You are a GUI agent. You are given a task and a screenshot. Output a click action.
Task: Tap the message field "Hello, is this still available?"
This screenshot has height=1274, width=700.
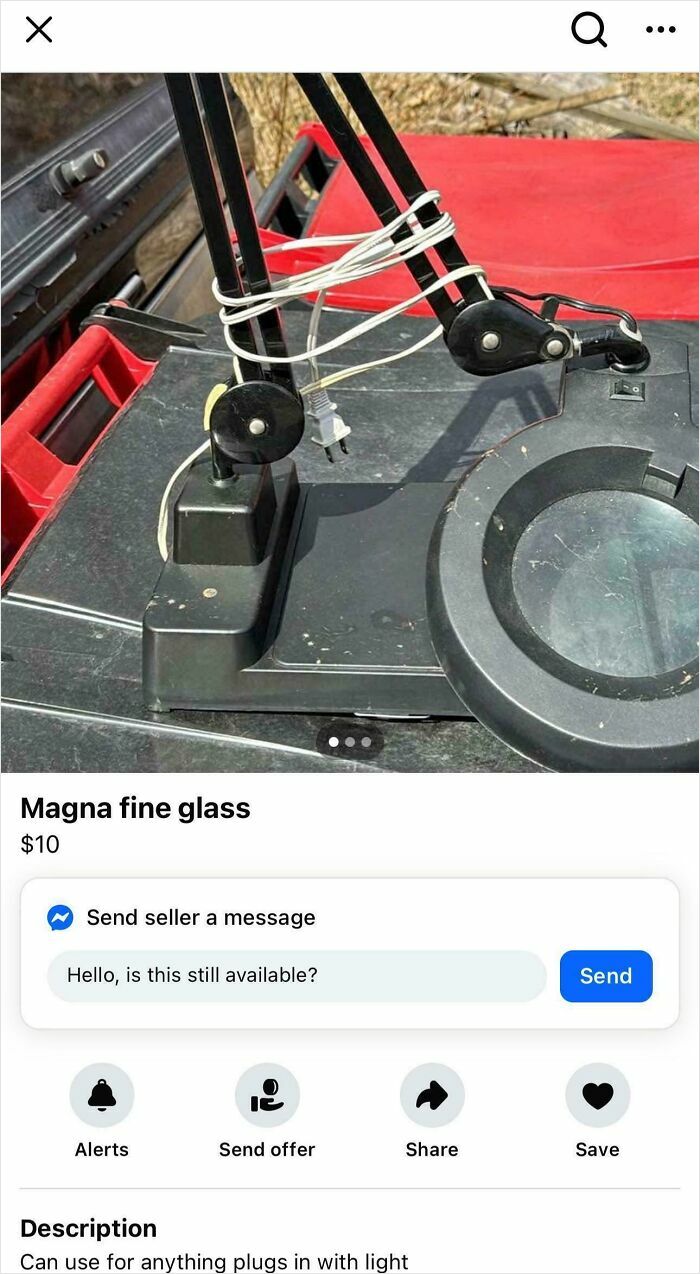coord(296,976)
